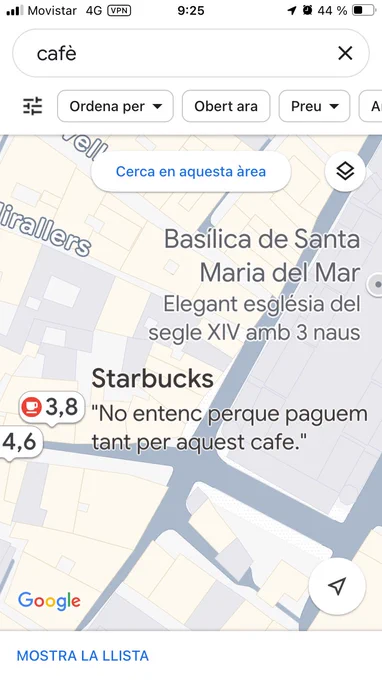The height and width of the screenshot is (680, 382).
Task: Tap Cerca en aquesta àrea
Action: tap(191, 172)
